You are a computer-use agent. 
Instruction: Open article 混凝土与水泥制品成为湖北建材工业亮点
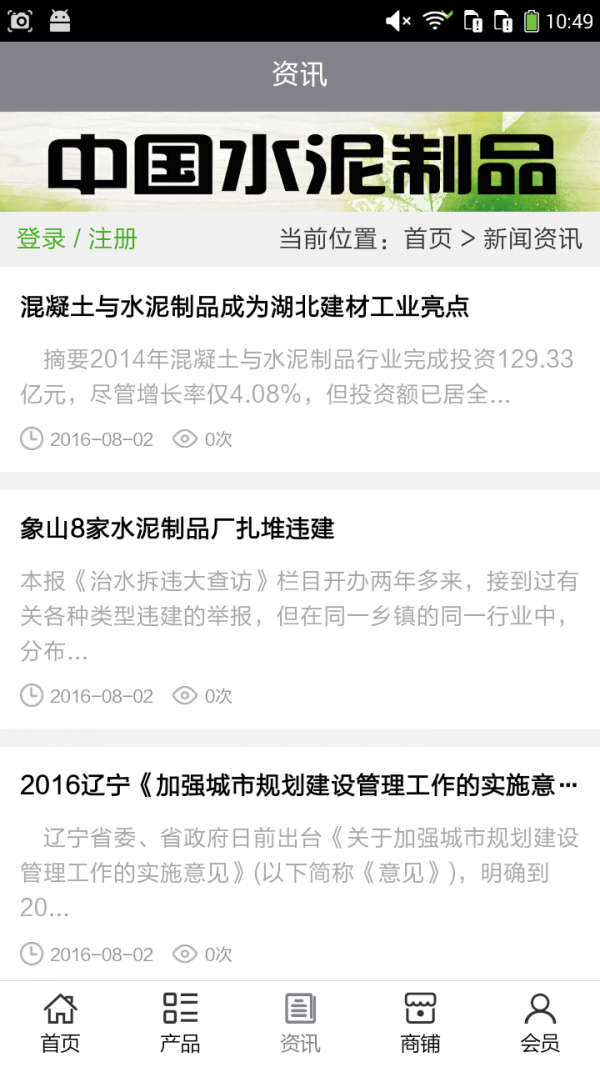(x=245, y=307)
